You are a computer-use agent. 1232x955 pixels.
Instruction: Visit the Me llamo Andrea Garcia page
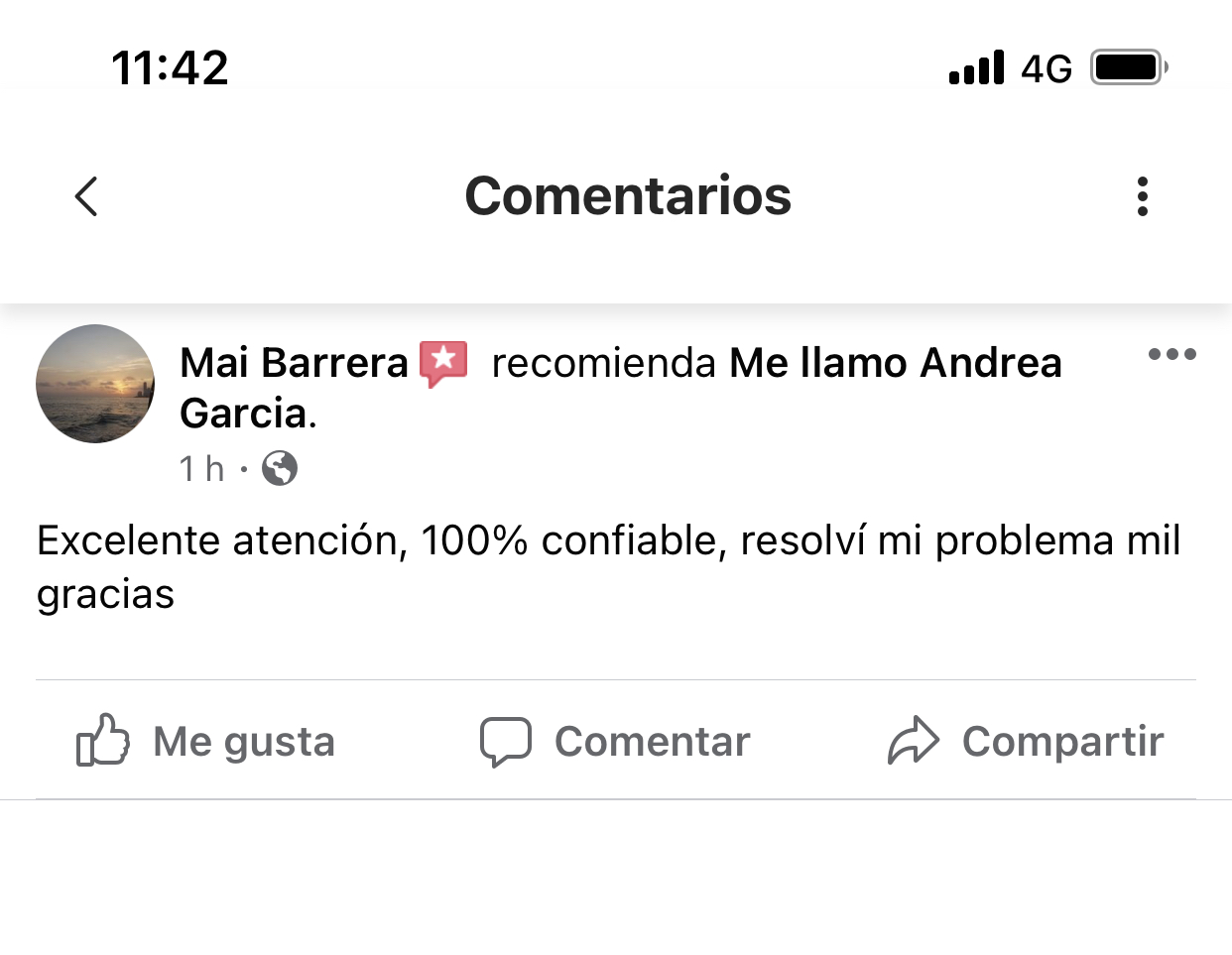[x=895, y=363]
